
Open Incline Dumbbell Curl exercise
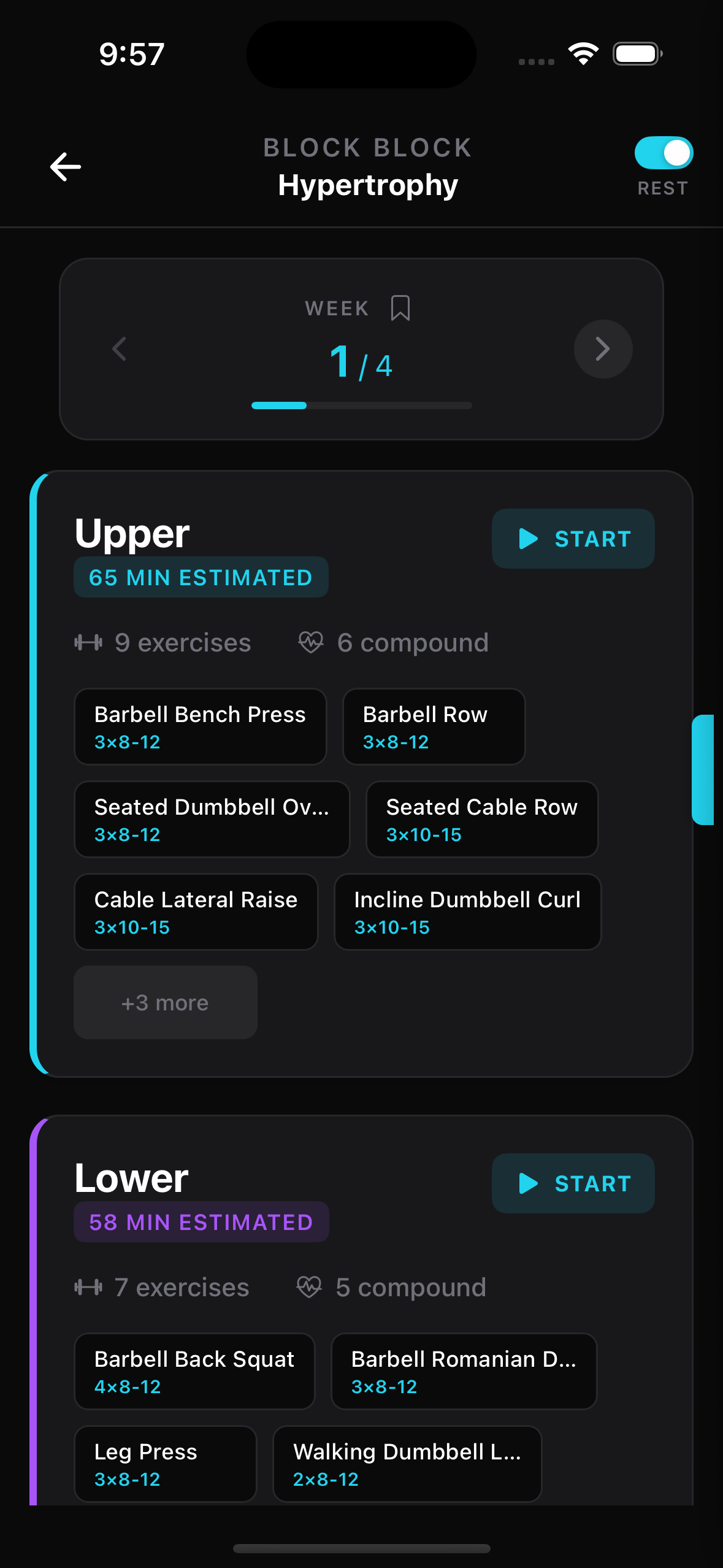(x=467, y=912)
